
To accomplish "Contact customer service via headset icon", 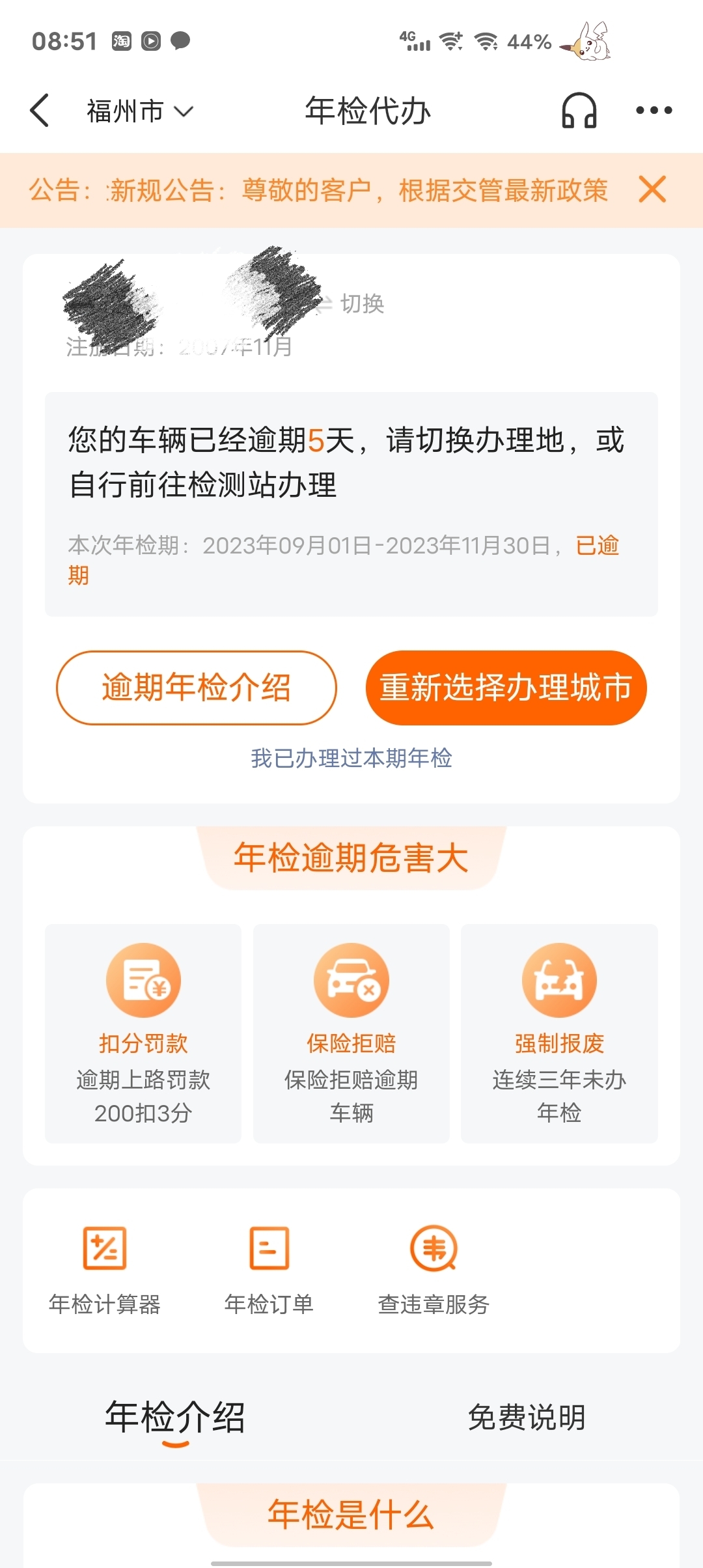I will (x=579, y=110).
